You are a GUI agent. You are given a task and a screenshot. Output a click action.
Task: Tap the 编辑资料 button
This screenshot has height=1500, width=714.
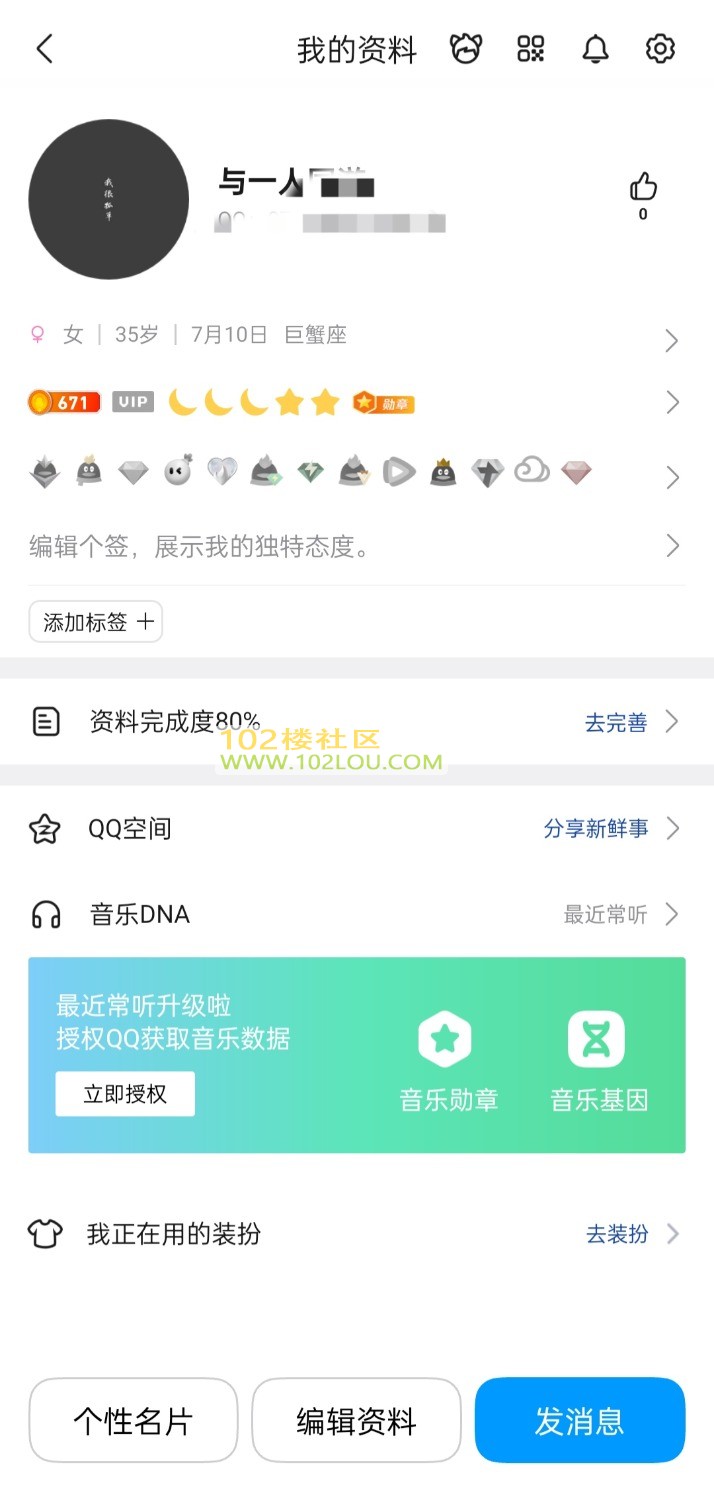356,1421
